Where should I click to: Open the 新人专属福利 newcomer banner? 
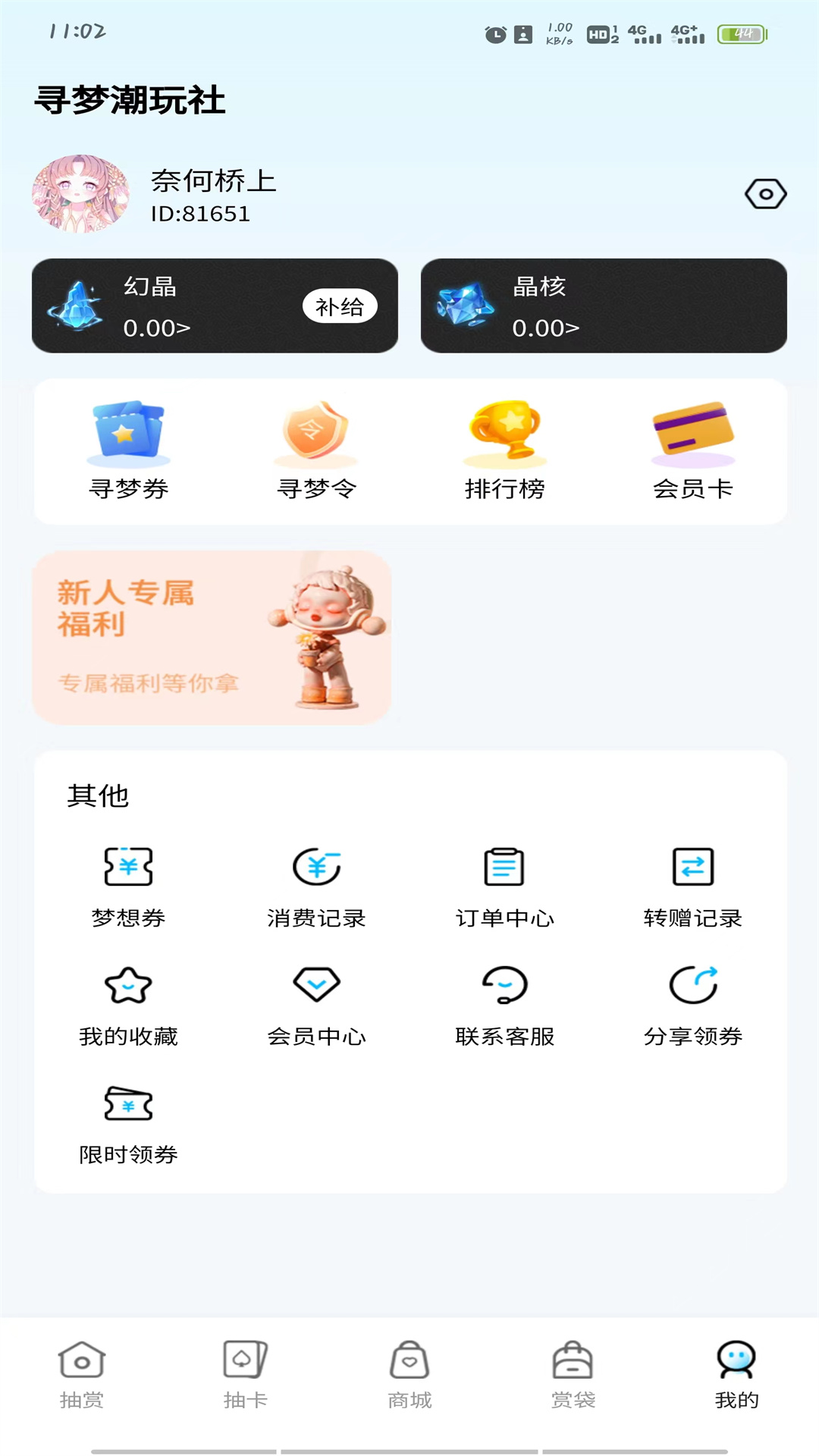coord(212,637)
